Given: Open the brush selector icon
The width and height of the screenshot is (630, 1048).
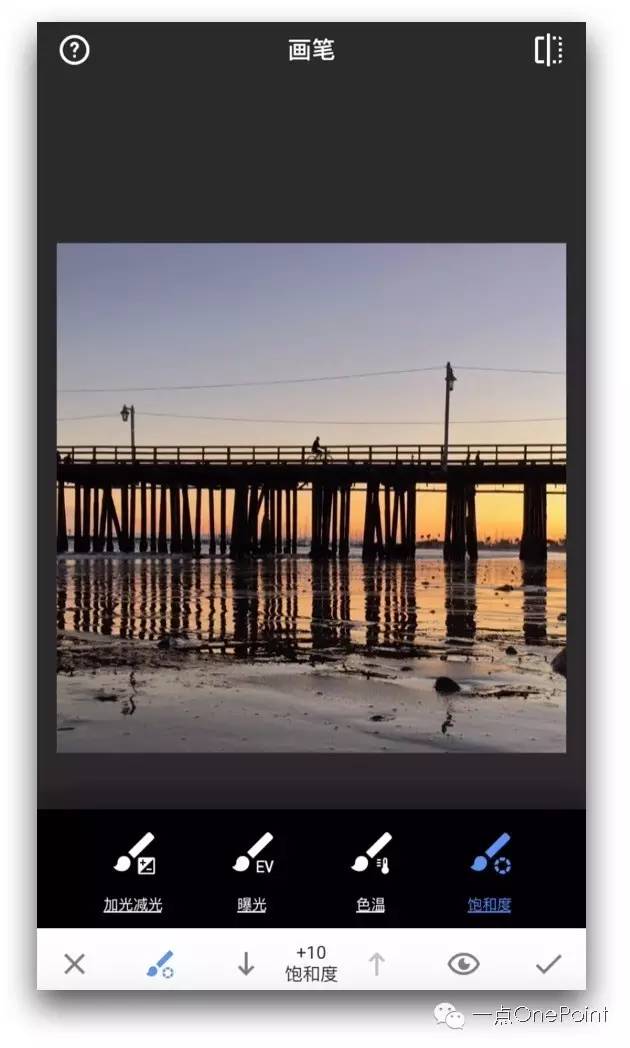Looking at the screenshot, I should click(x=160, y=964).
